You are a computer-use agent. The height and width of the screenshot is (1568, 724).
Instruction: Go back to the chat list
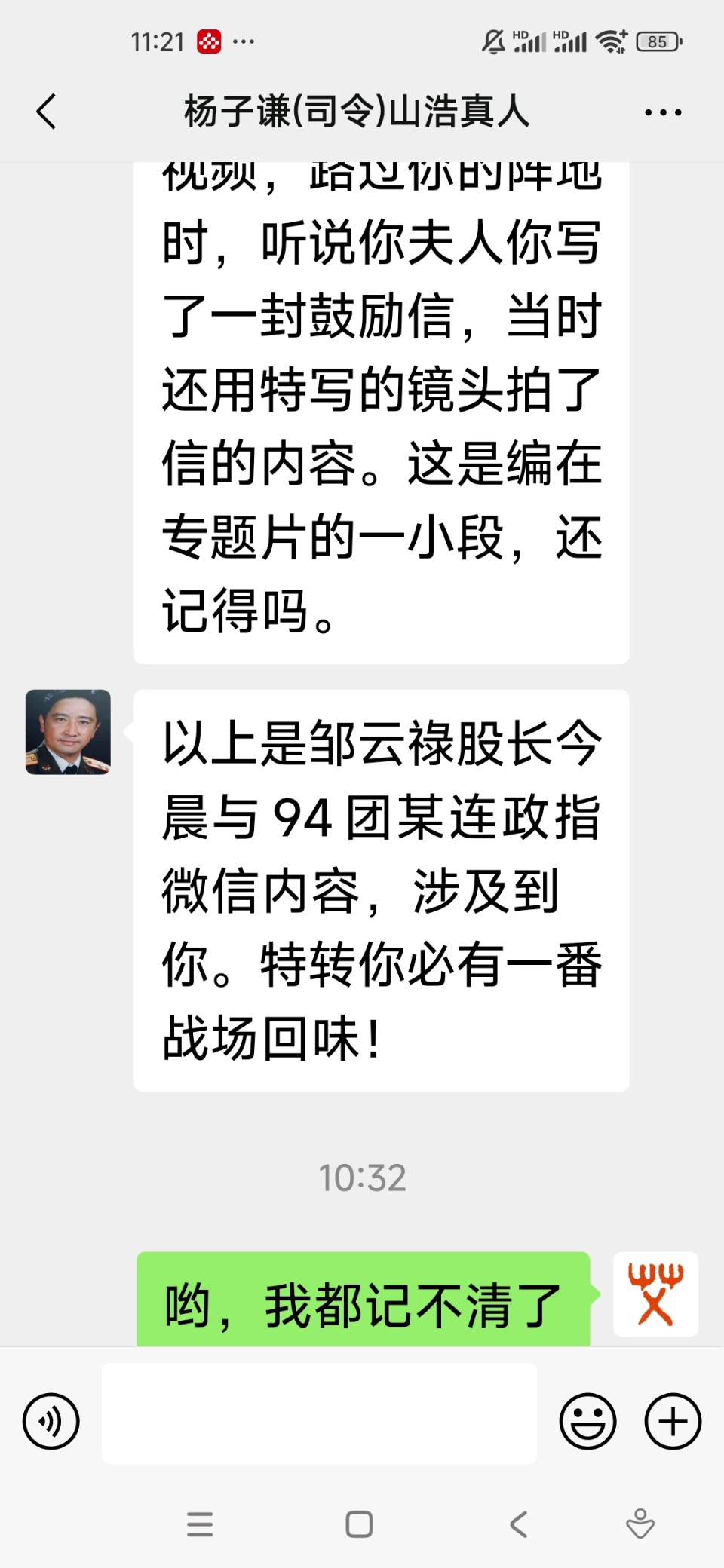[47, 112]
